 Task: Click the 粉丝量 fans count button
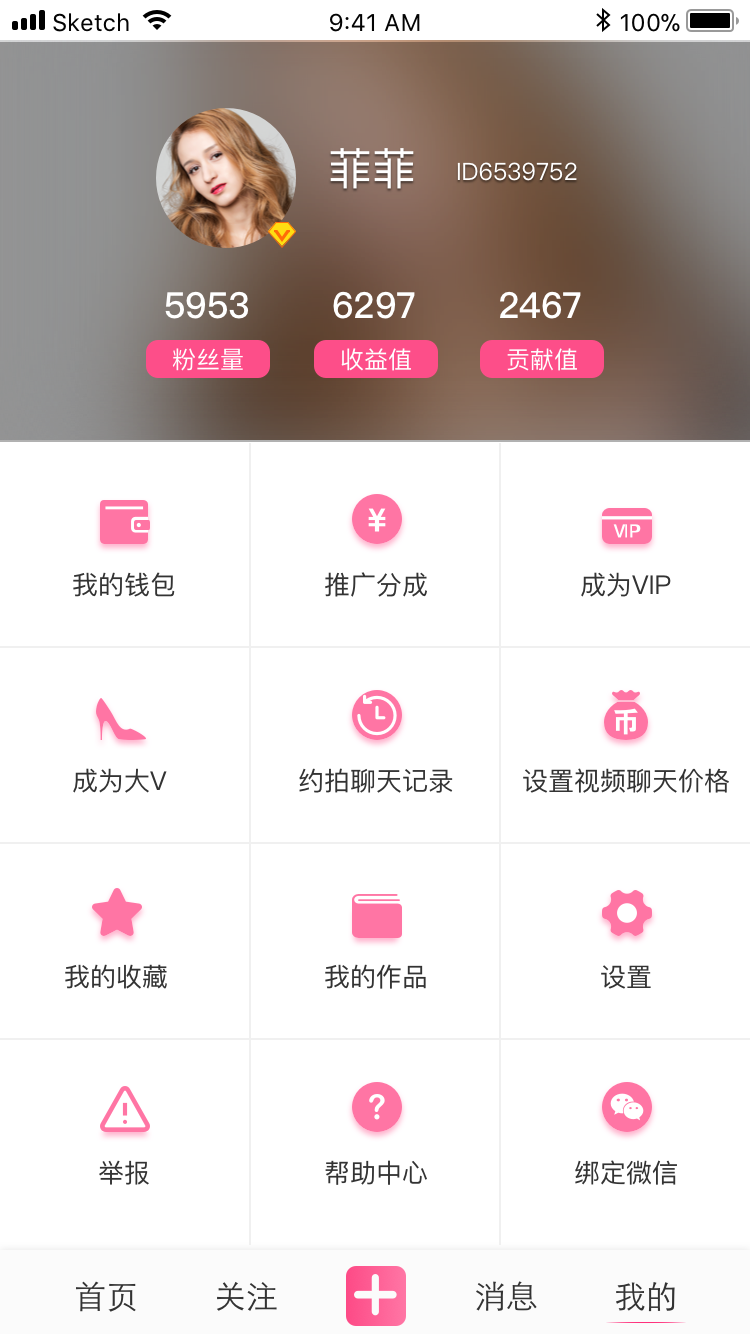click(208, 358)
